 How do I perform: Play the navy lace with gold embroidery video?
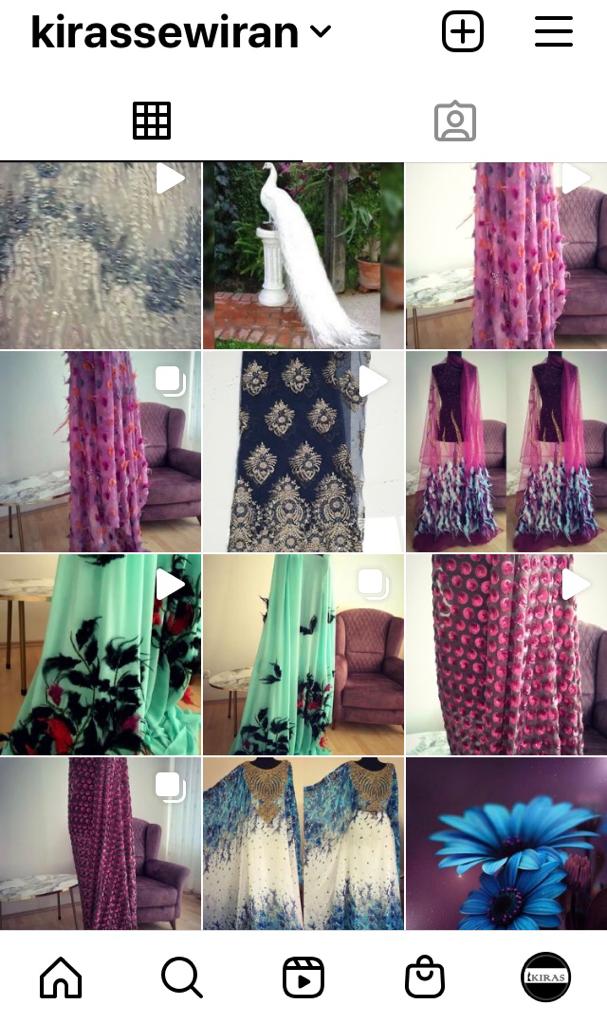tap(303, 451)
